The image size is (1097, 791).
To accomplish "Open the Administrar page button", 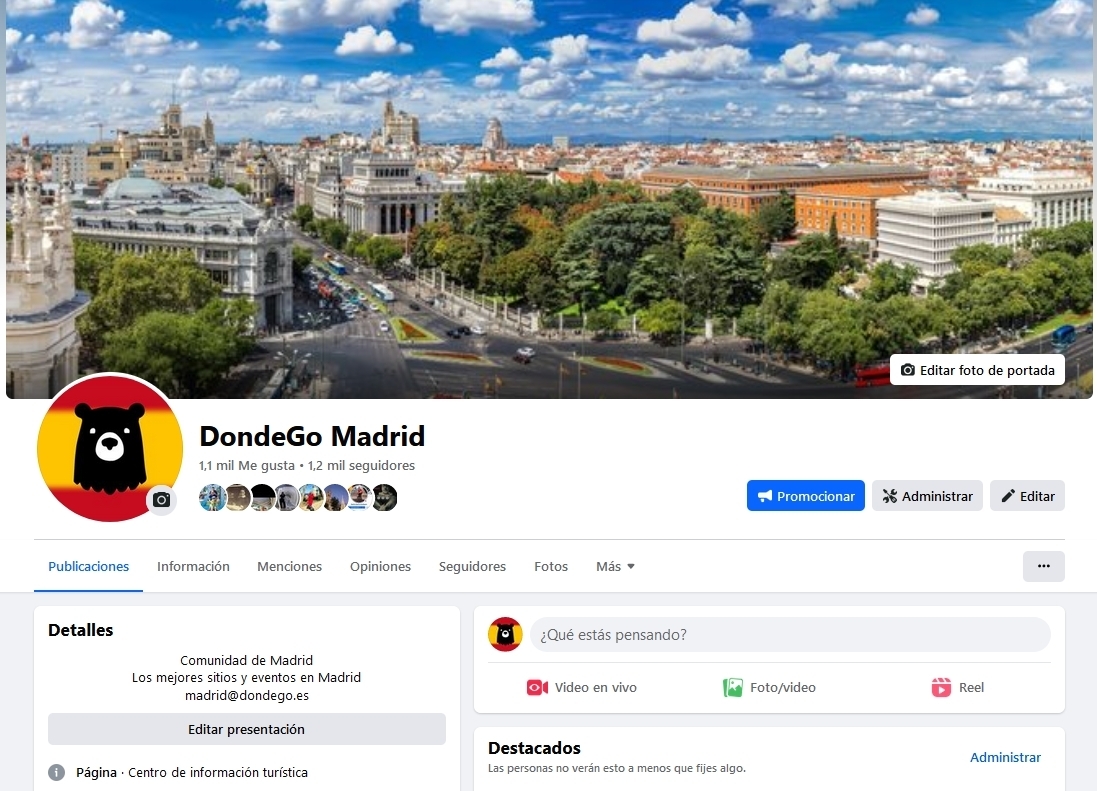I will click(927, 496).
